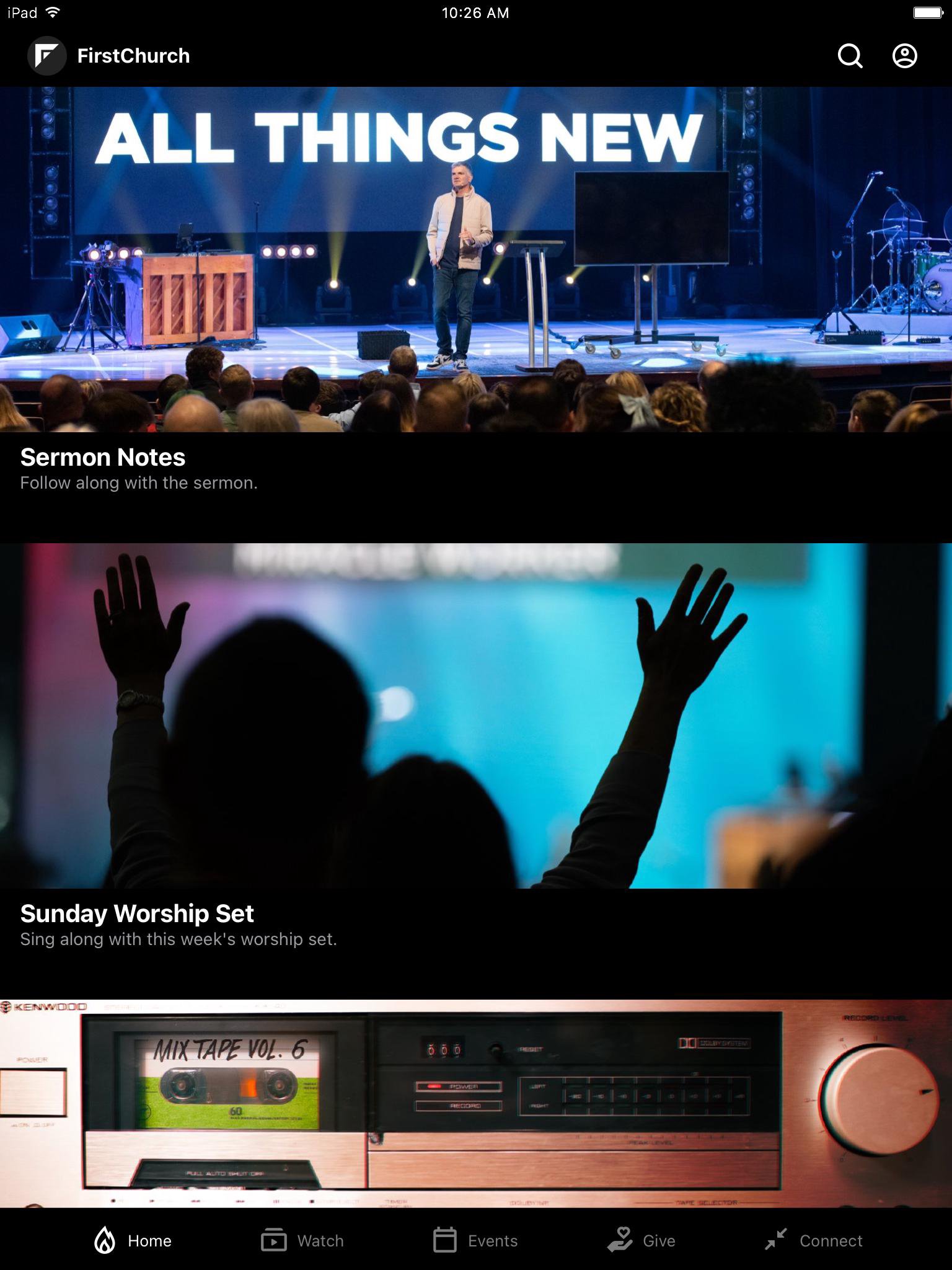Image resolution: width=952 pixels, height=1270 pixels.
Task: Select the Home tab
Action: (133, 1240)
